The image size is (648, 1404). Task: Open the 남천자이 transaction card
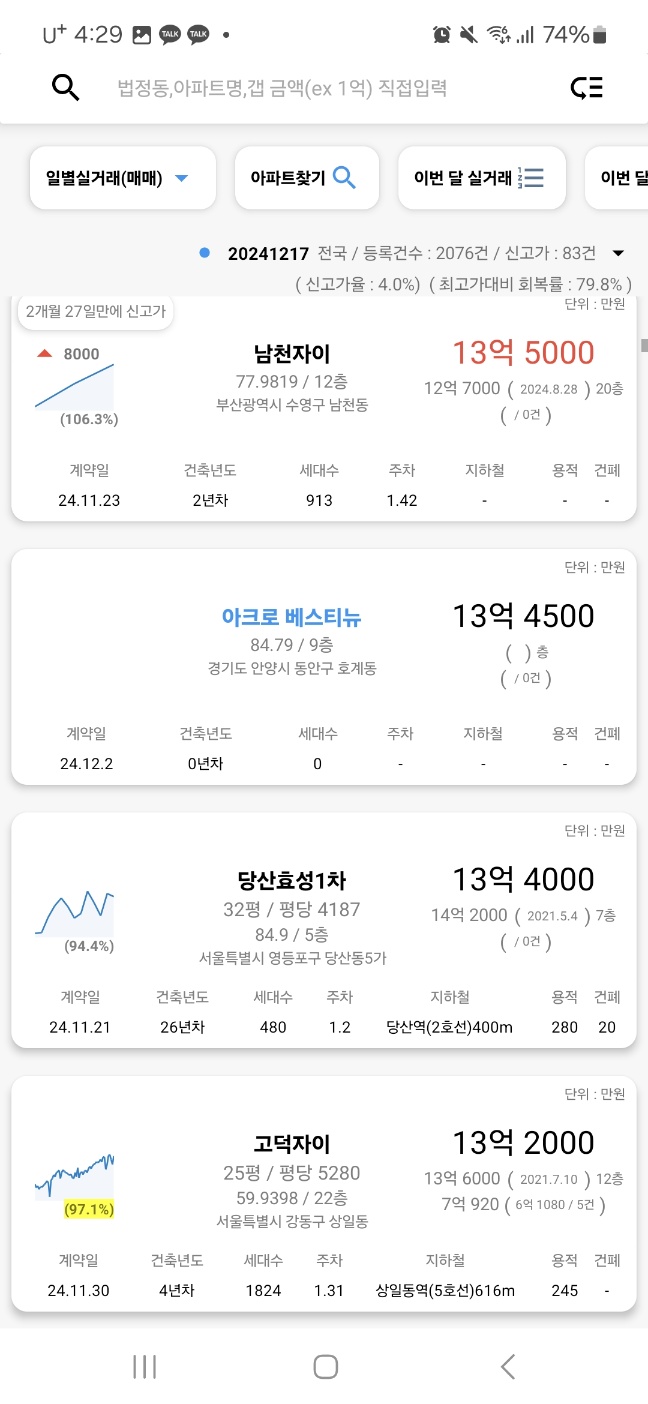(324, 409)
